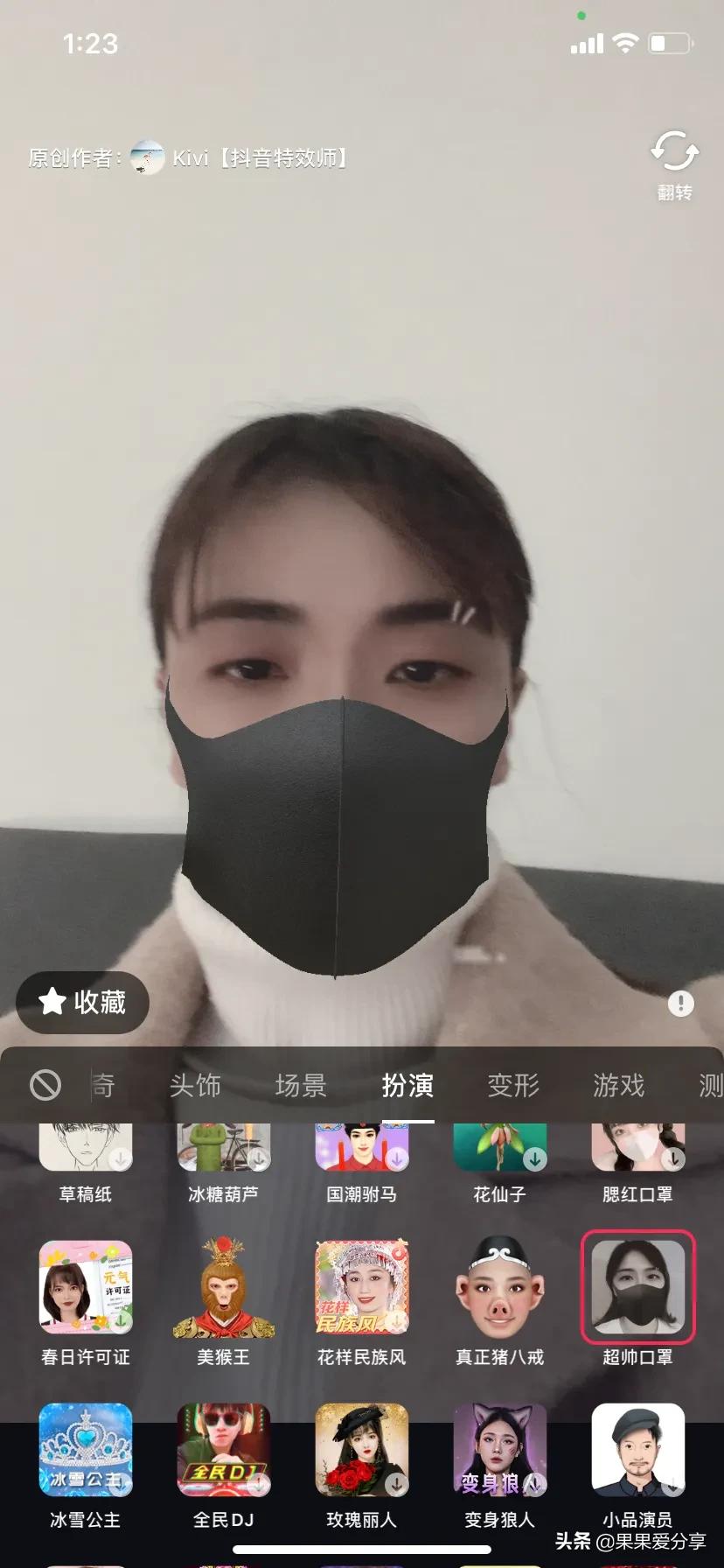The height and width of the screenshot is (1568, 724).
Task: Open the 场景 effects tab
Action: pyautogui.click(x=302, y=1085)
